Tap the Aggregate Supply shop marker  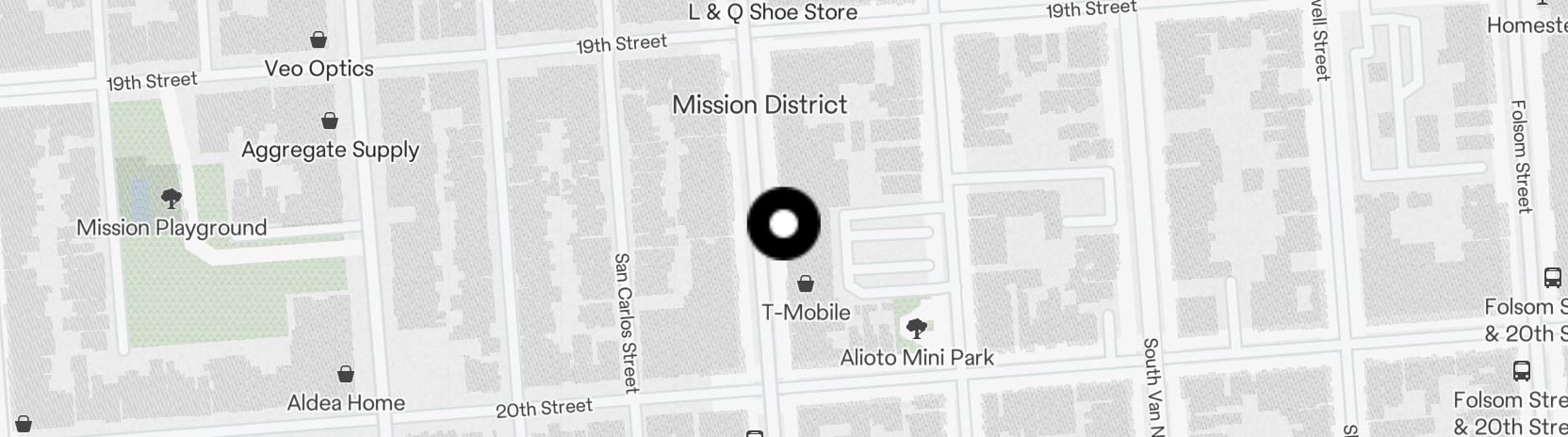click(330, 121)
